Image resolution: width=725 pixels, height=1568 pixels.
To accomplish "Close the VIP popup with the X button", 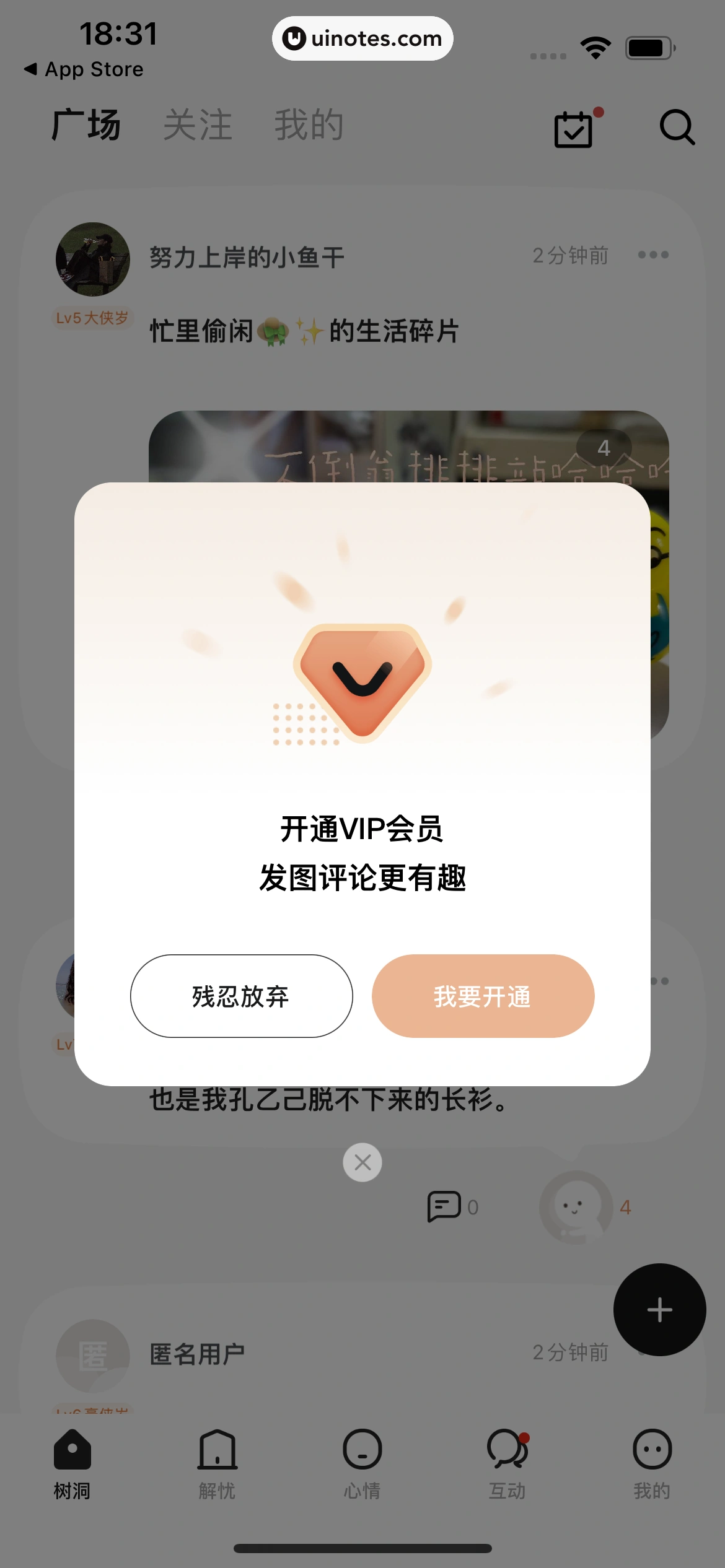I will [x=362, y=1162].
